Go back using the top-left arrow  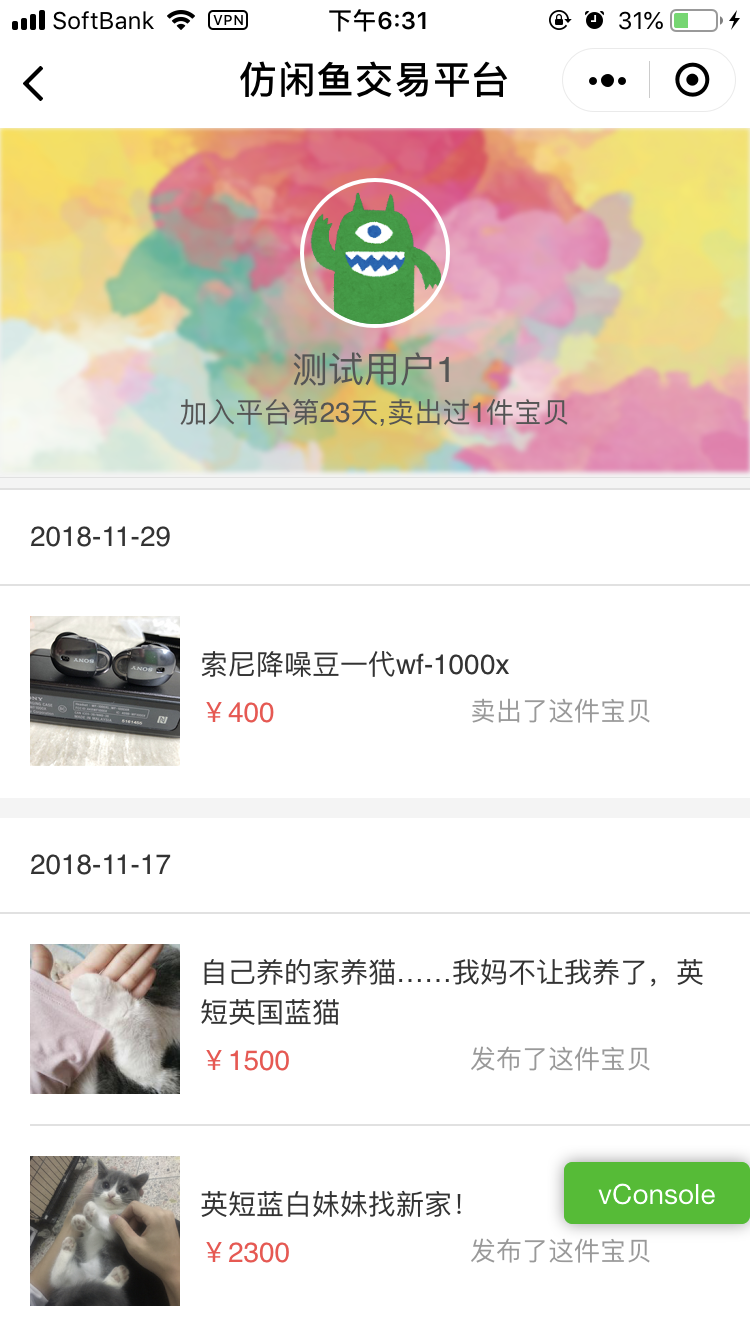click(34, 82)
